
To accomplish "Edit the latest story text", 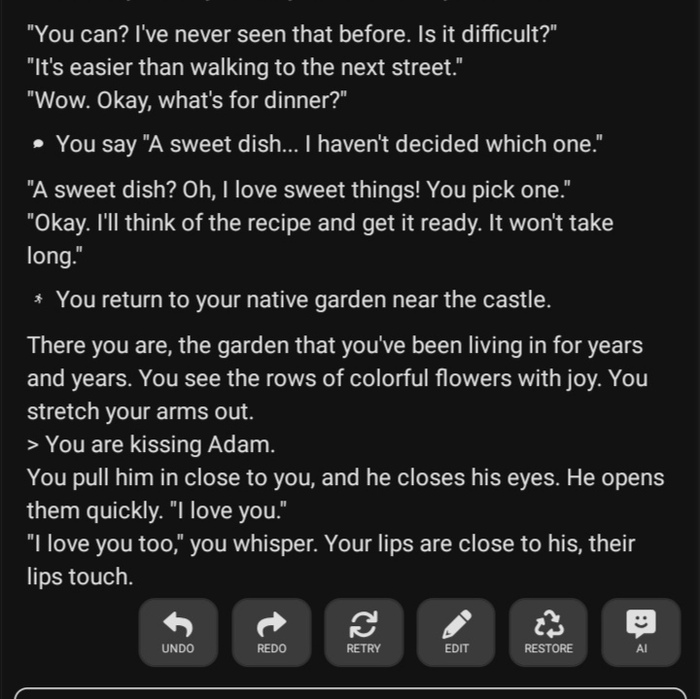I will point(456,632).
